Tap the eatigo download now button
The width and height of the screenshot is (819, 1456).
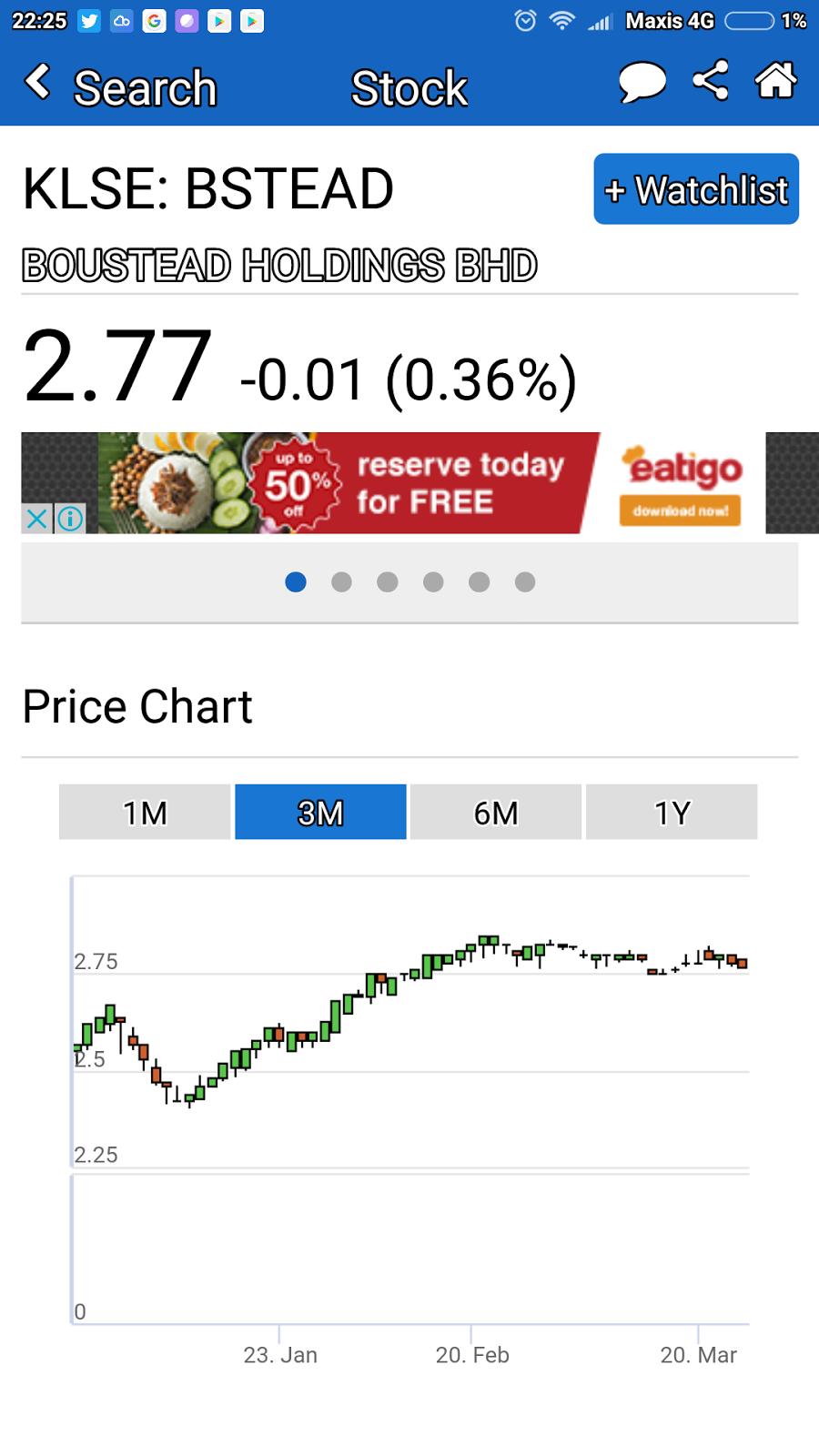681,511
